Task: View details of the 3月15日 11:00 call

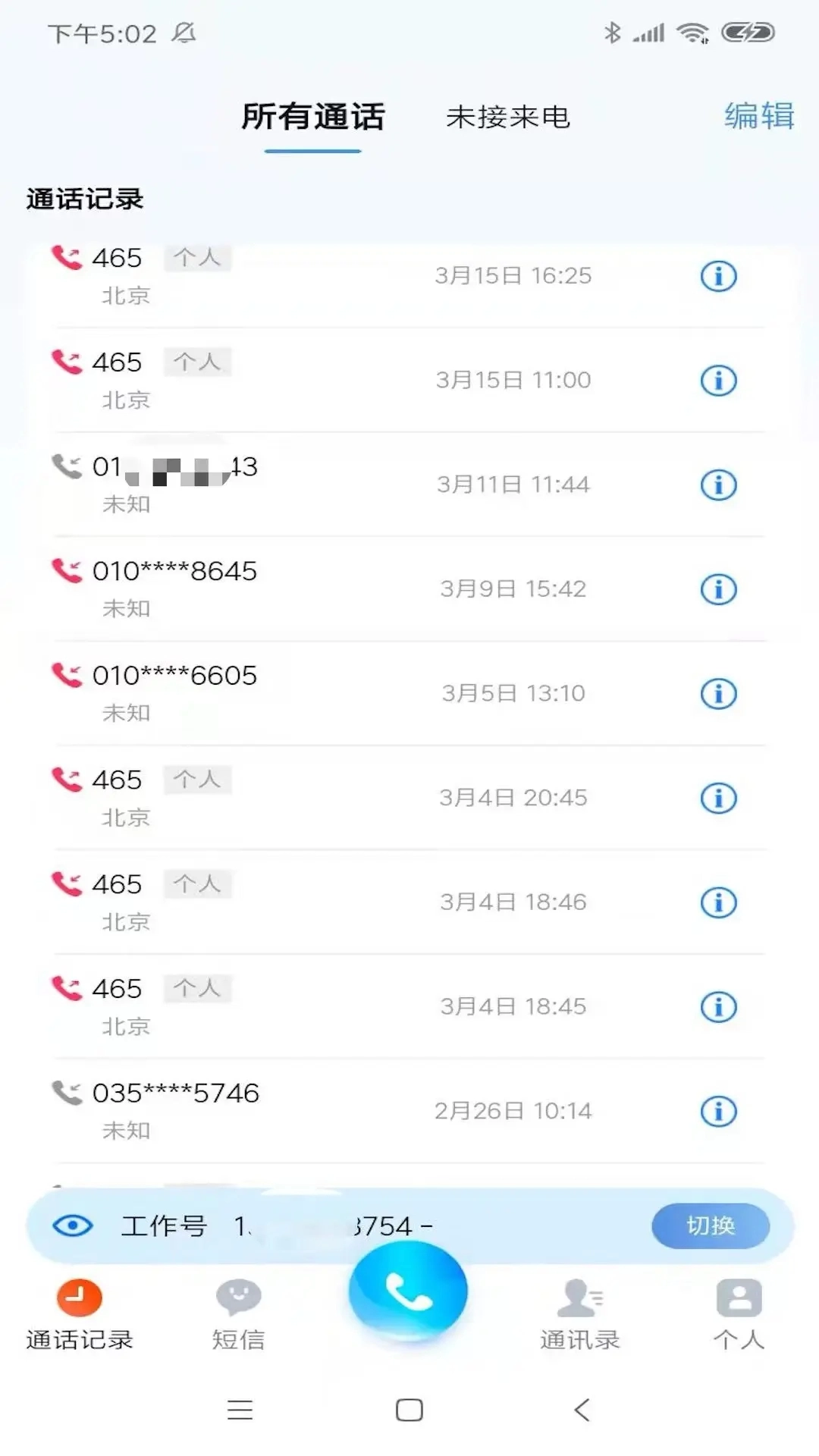Action: click(718, 381)
